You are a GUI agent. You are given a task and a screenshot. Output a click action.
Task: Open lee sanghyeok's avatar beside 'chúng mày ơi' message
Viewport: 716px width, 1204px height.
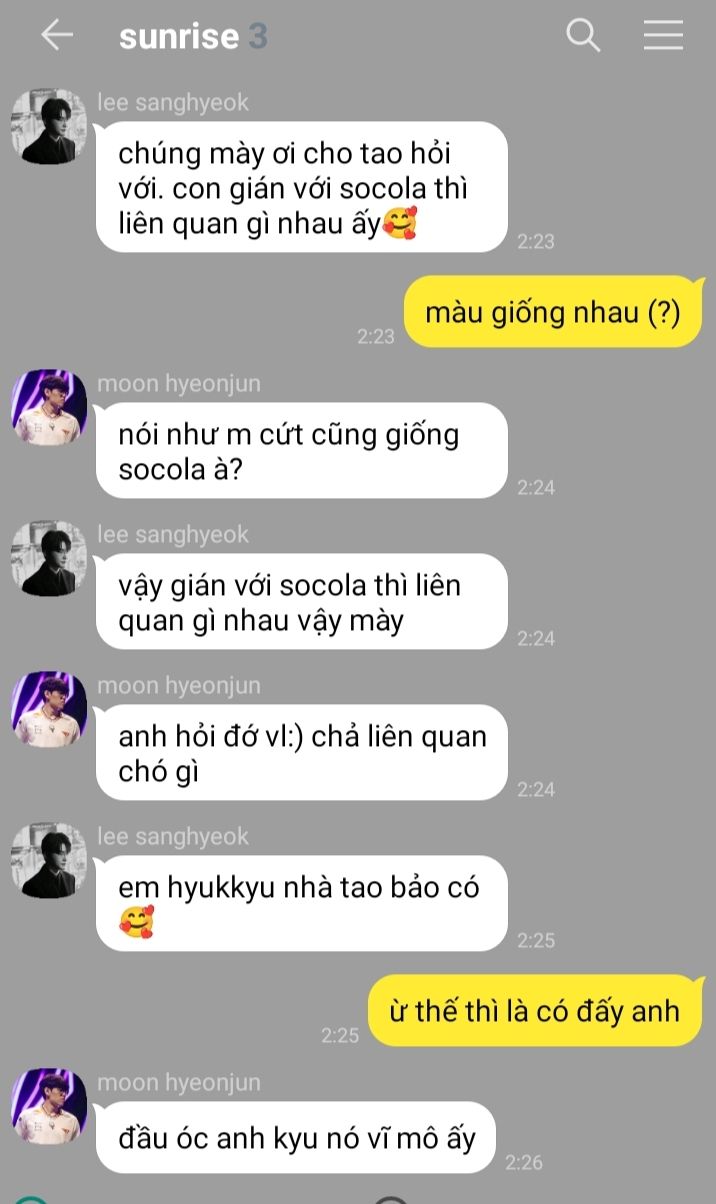[49, 126]
